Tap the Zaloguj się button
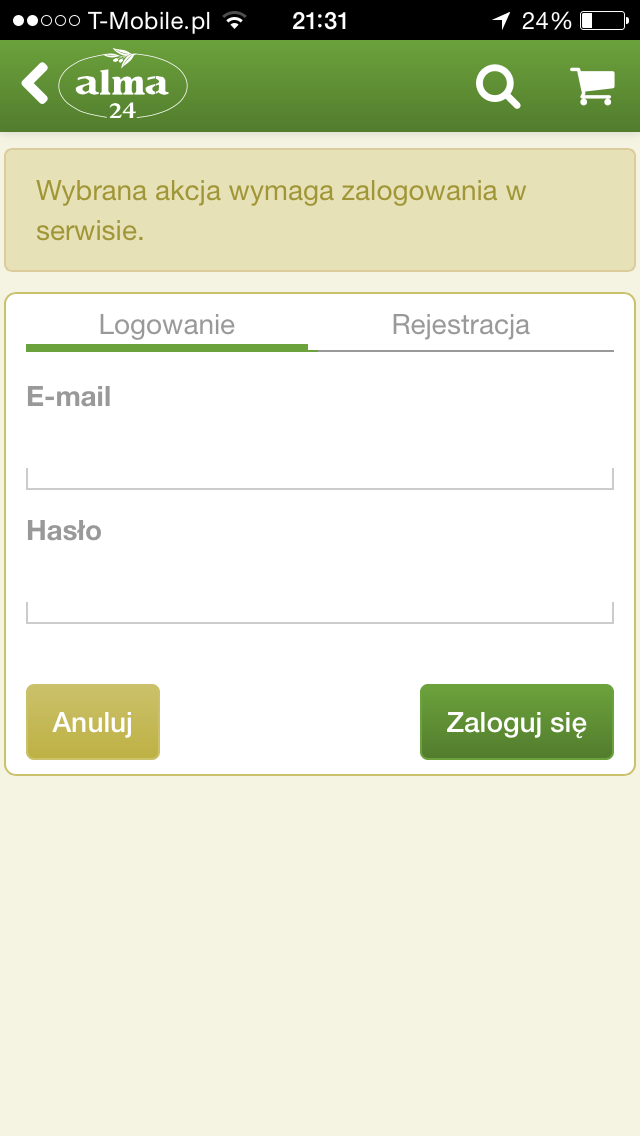This screenshot has width=640, height=1136. point(516,722)
